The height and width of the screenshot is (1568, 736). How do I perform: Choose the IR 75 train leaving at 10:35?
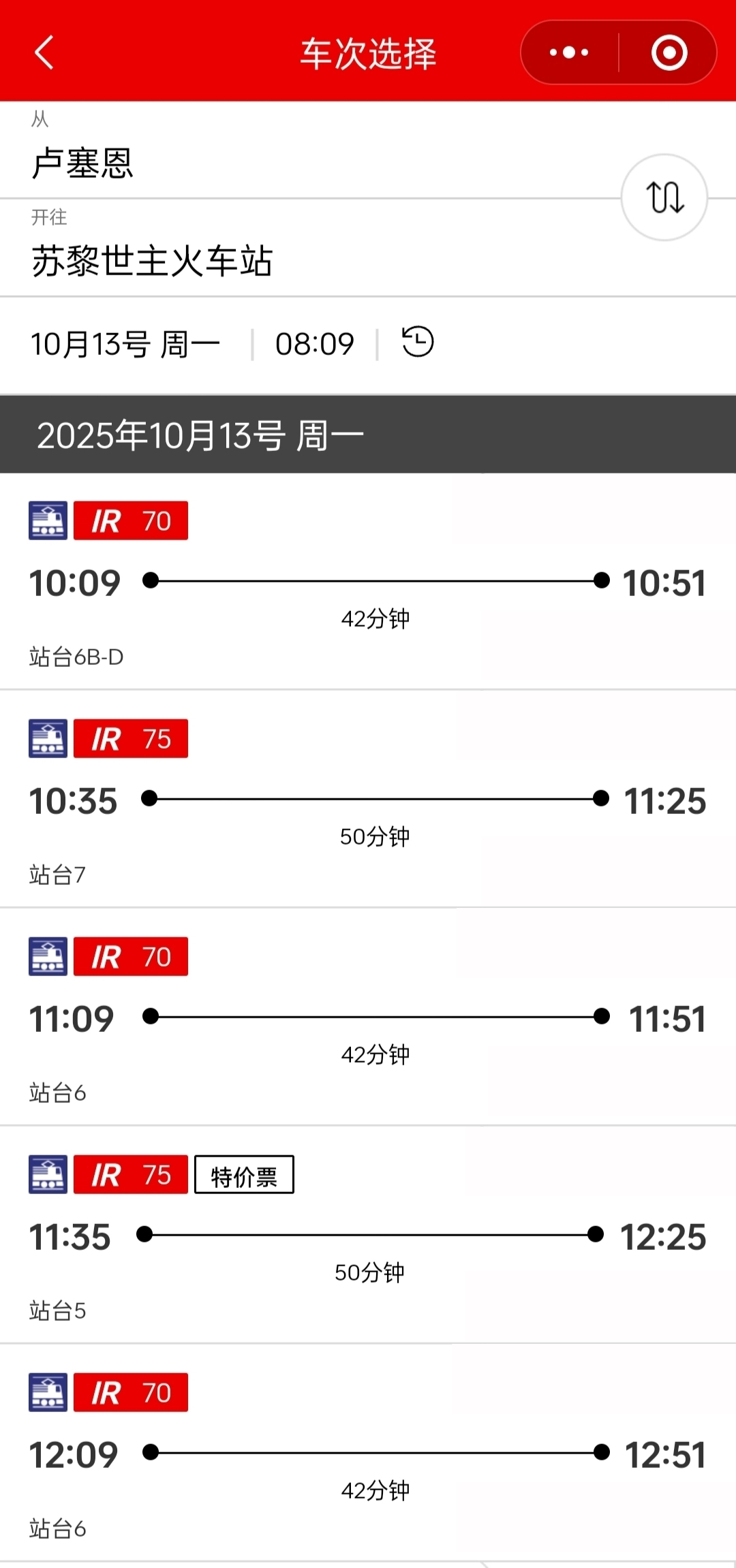click(x=368, y=800)
